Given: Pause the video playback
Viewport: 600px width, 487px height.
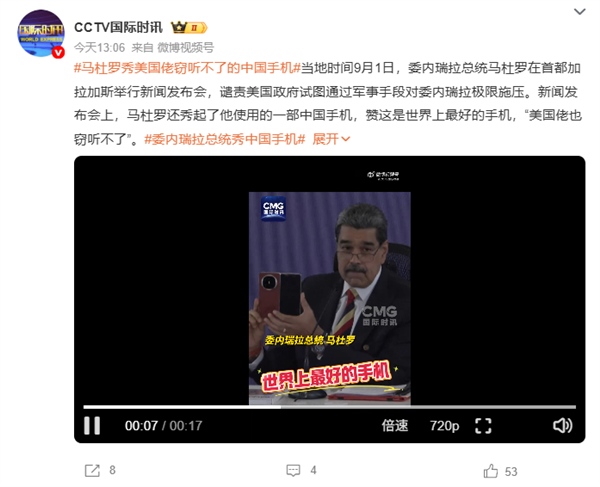Looking at the screenshot, I should click(92, 425).
